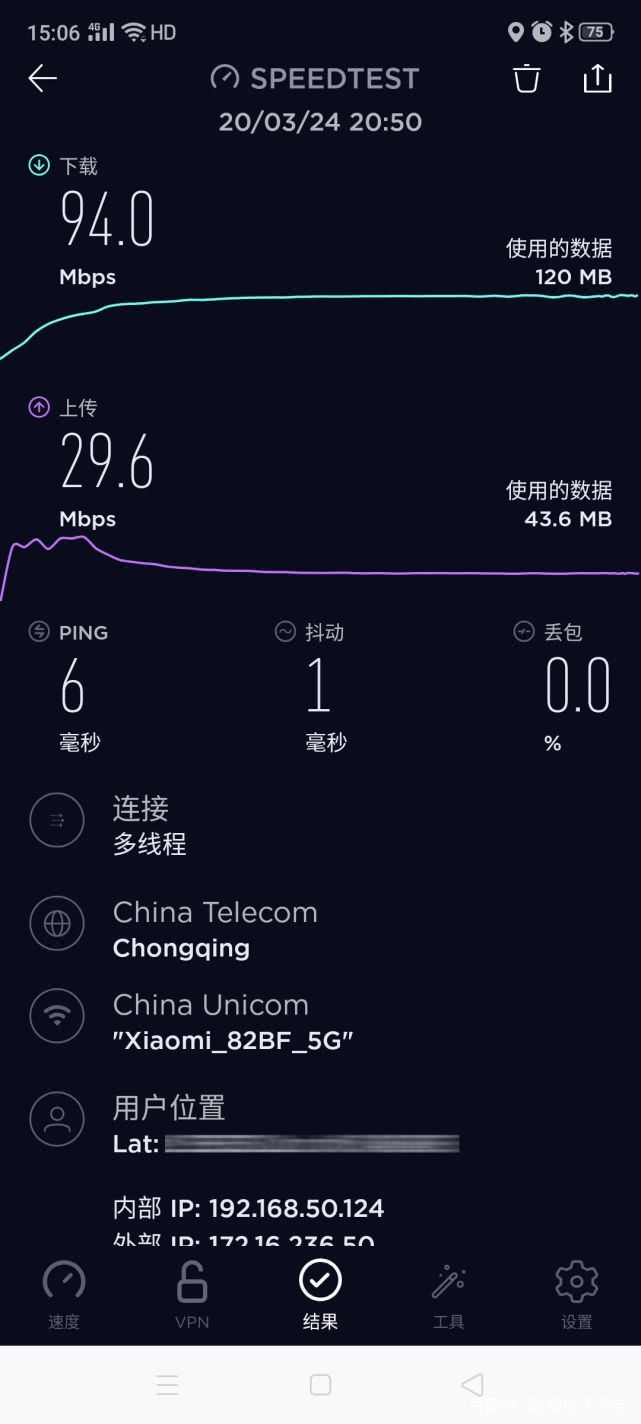The height and width of the screenshot is (1424, 641).
Task: Delete this speed test result
Action: pos(527,78)
